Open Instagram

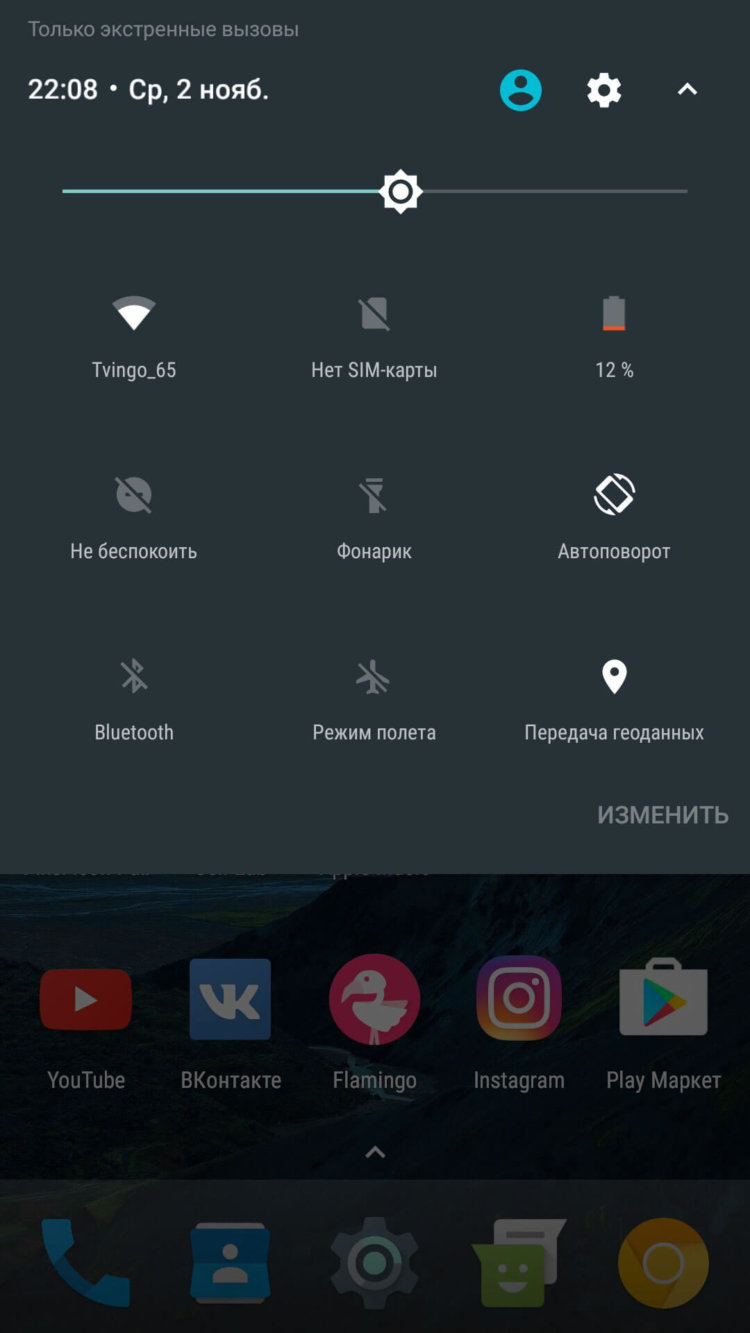tap(518, 998)
